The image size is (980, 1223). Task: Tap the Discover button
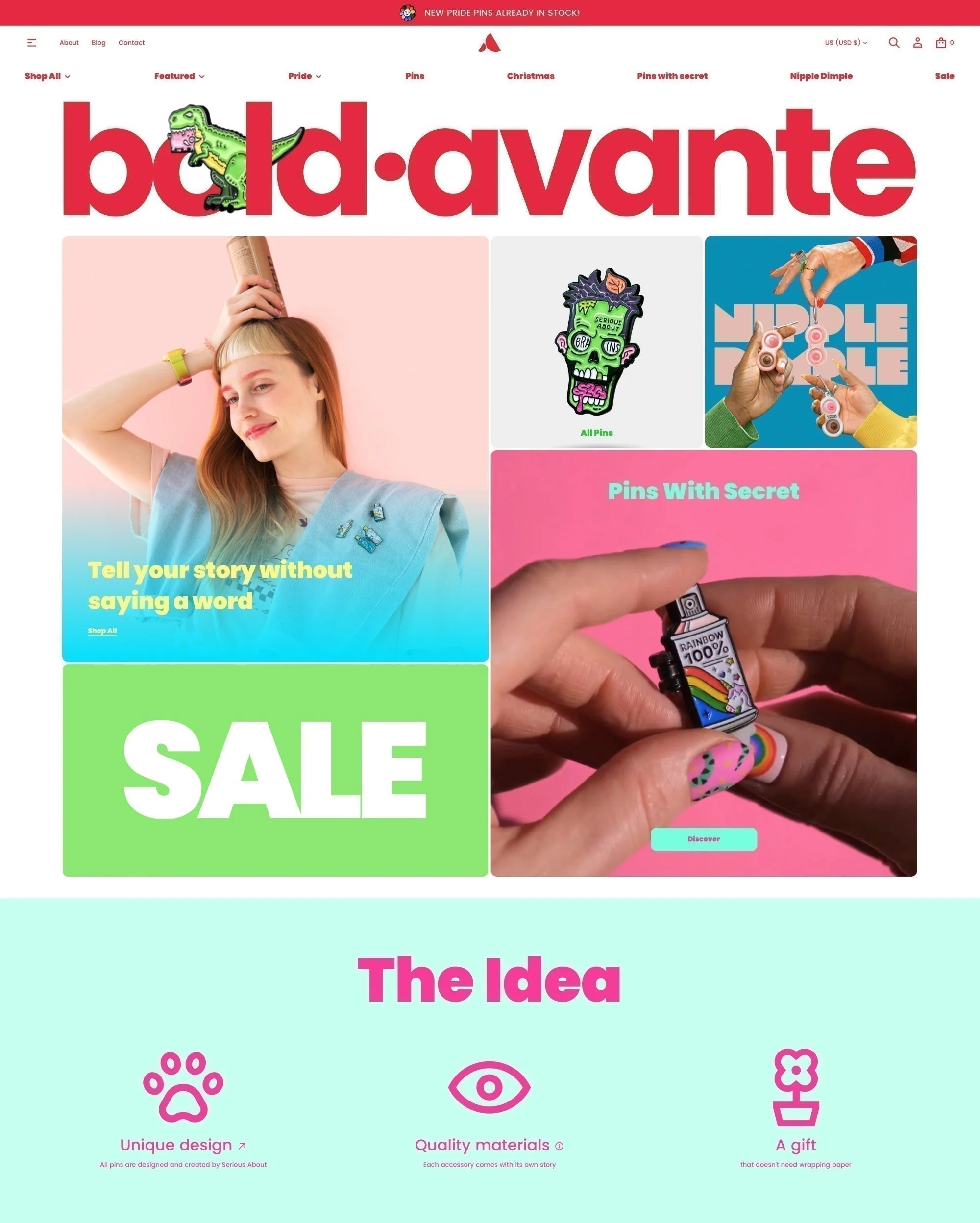pyautogui.click(x=703, y=839)
